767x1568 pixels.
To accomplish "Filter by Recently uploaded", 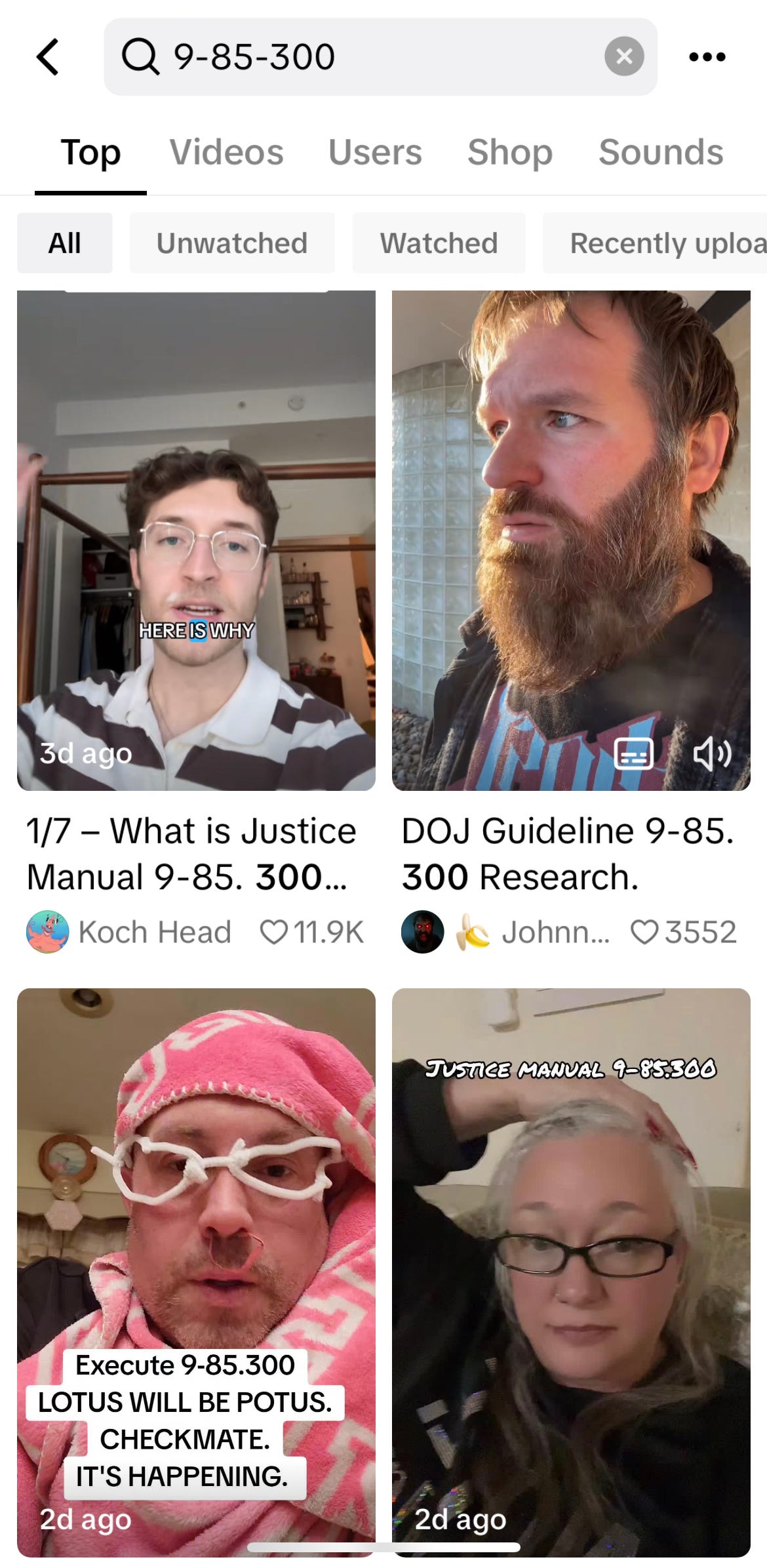I will pyautogui.click(x=655, y=243).
